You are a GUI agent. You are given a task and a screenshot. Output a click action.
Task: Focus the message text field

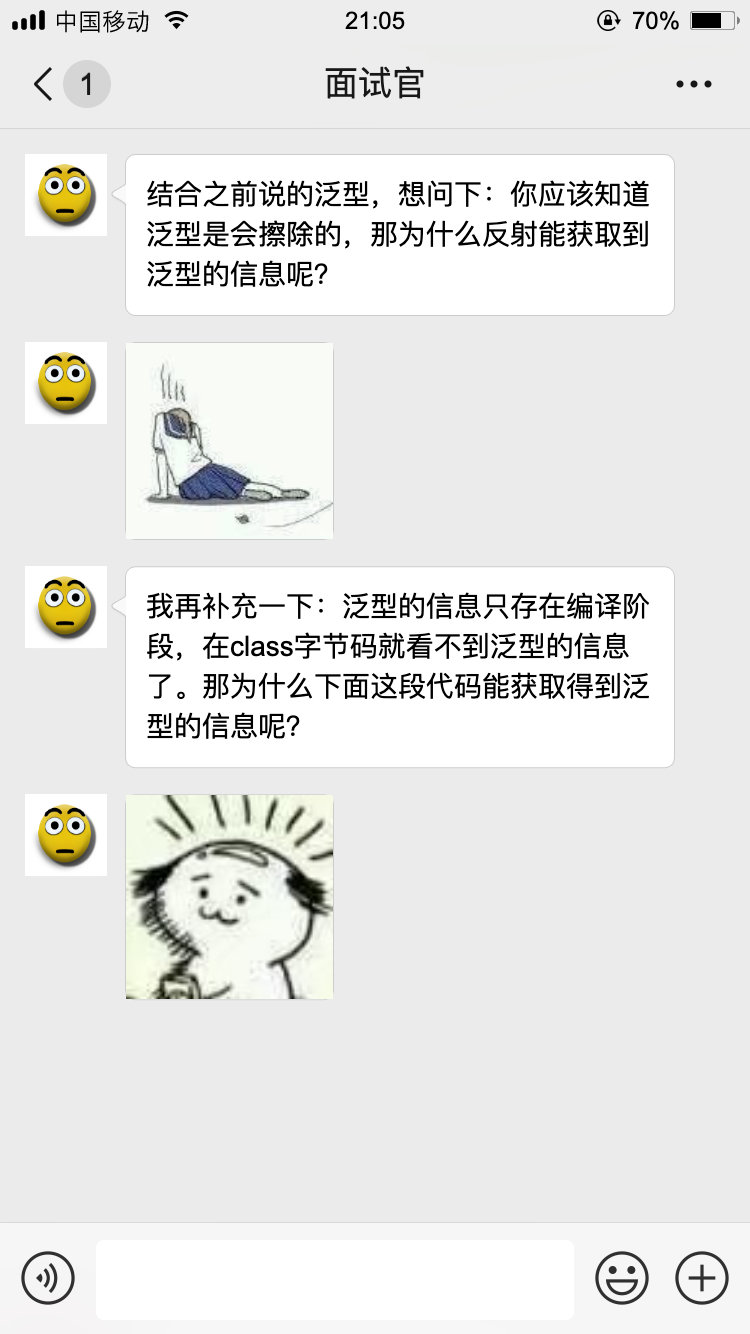[335, 1279]
